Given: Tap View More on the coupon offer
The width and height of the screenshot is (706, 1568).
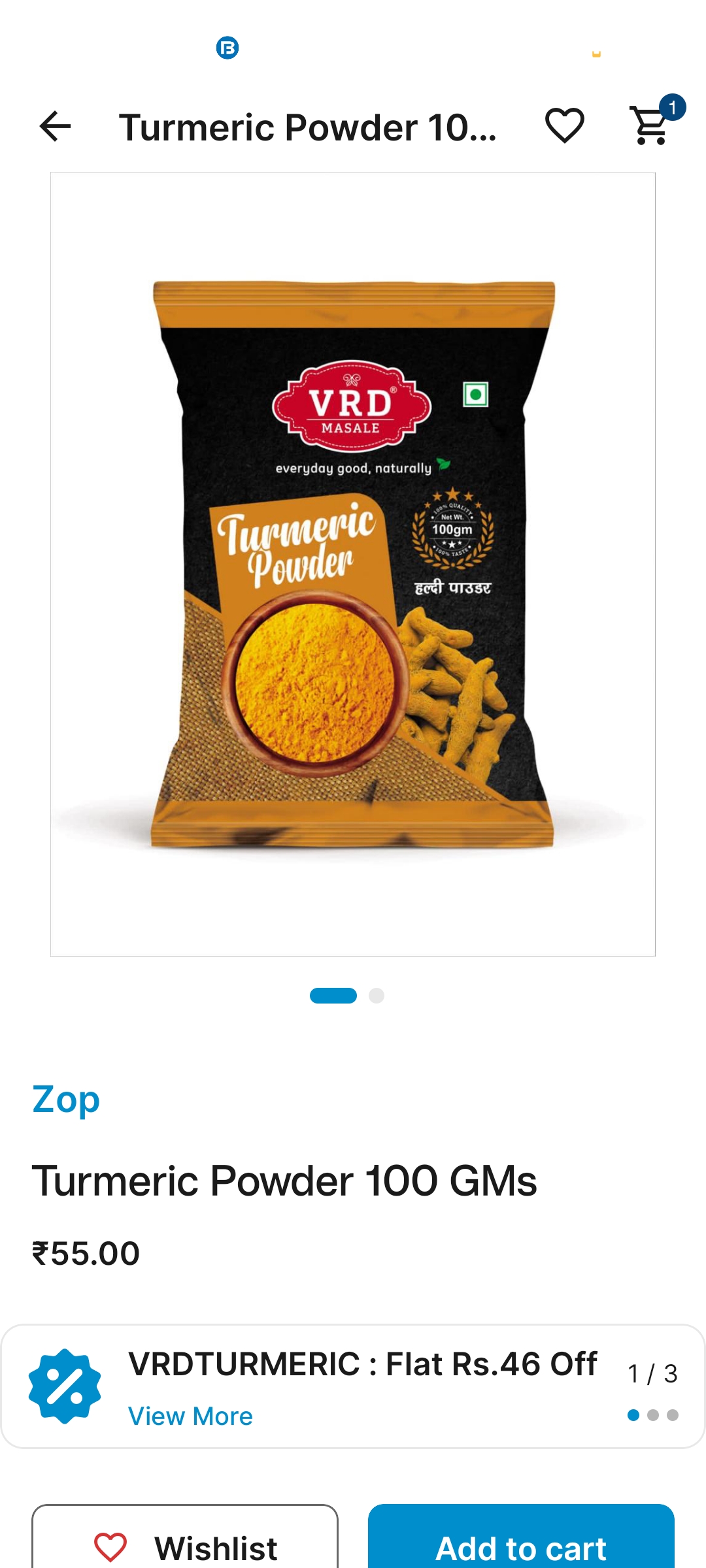Looking at the screenshot, I should (190, 1416).
